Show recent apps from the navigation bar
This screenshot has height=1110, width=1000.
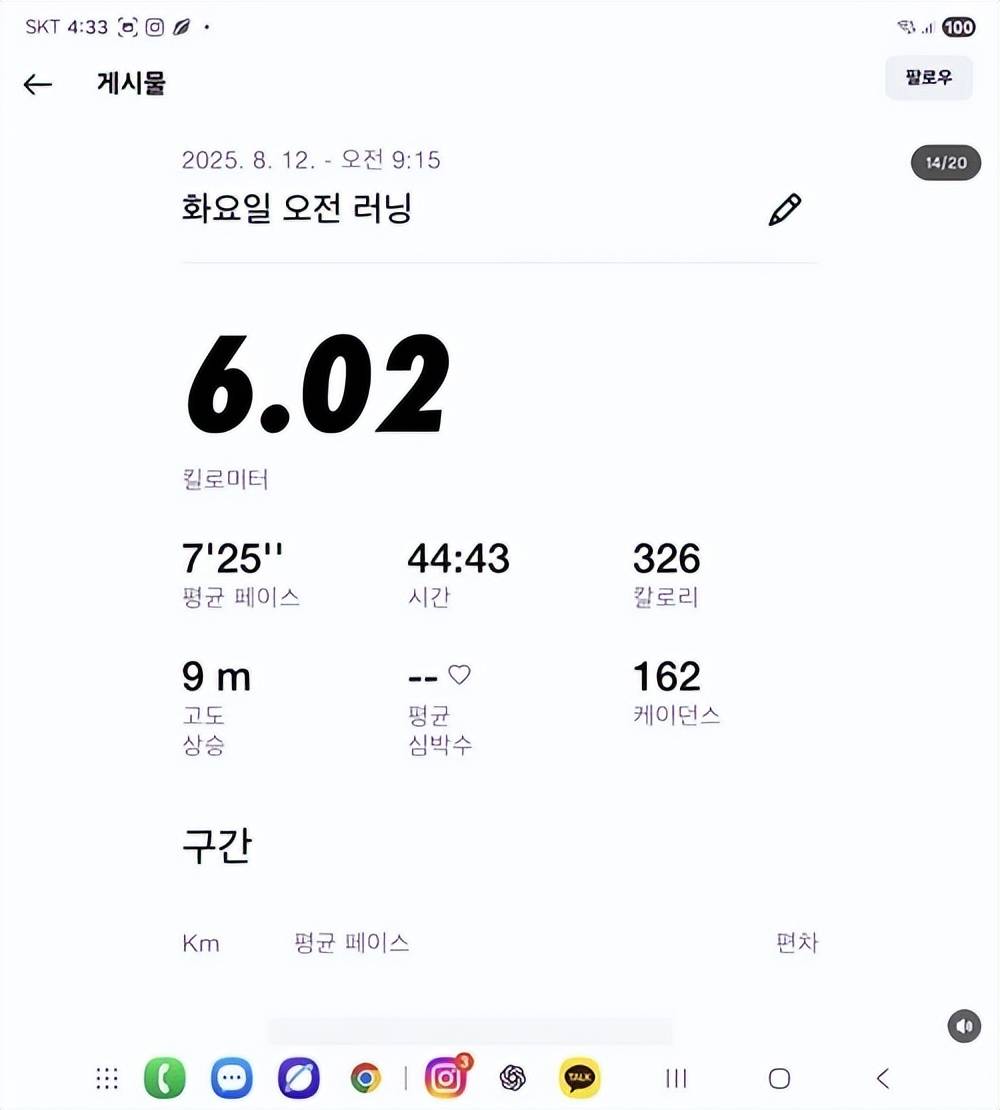[676, 1078]
